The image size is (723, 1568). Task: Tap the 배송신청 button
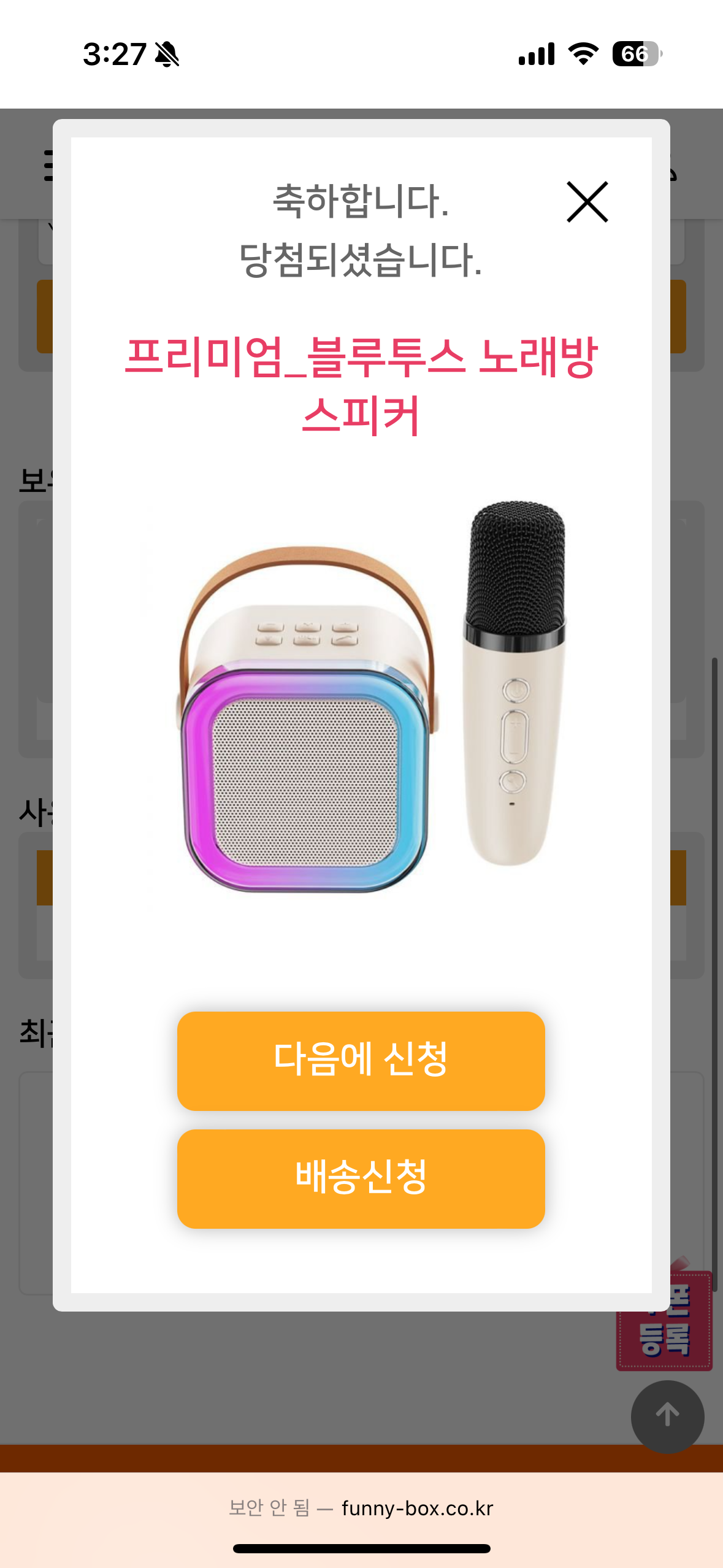(x=361, y=1178)
